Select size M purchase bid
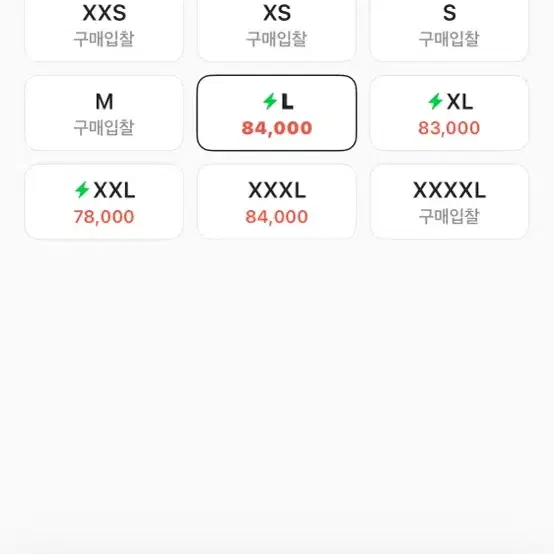 point(104,113)
